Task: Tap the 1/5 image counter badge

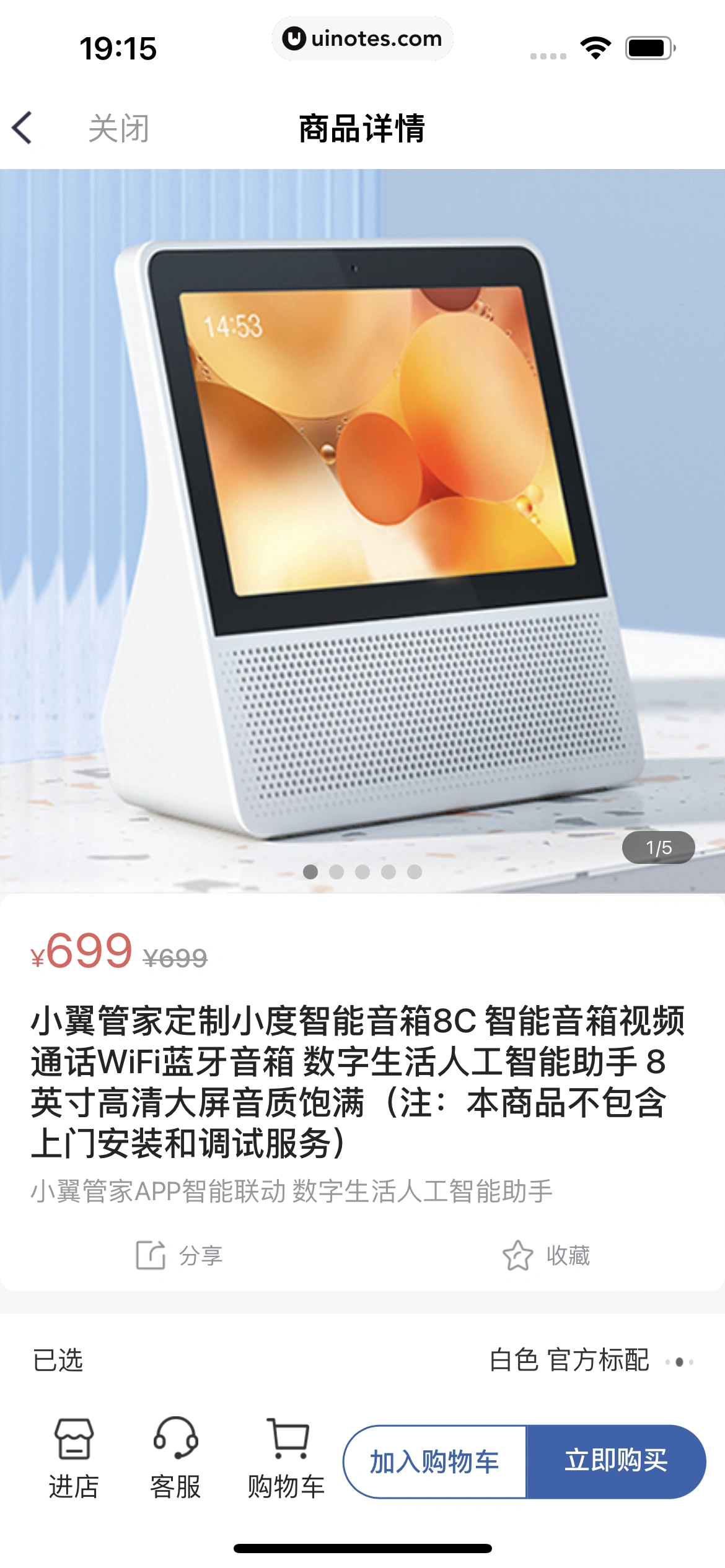Action: click(659, 847)
